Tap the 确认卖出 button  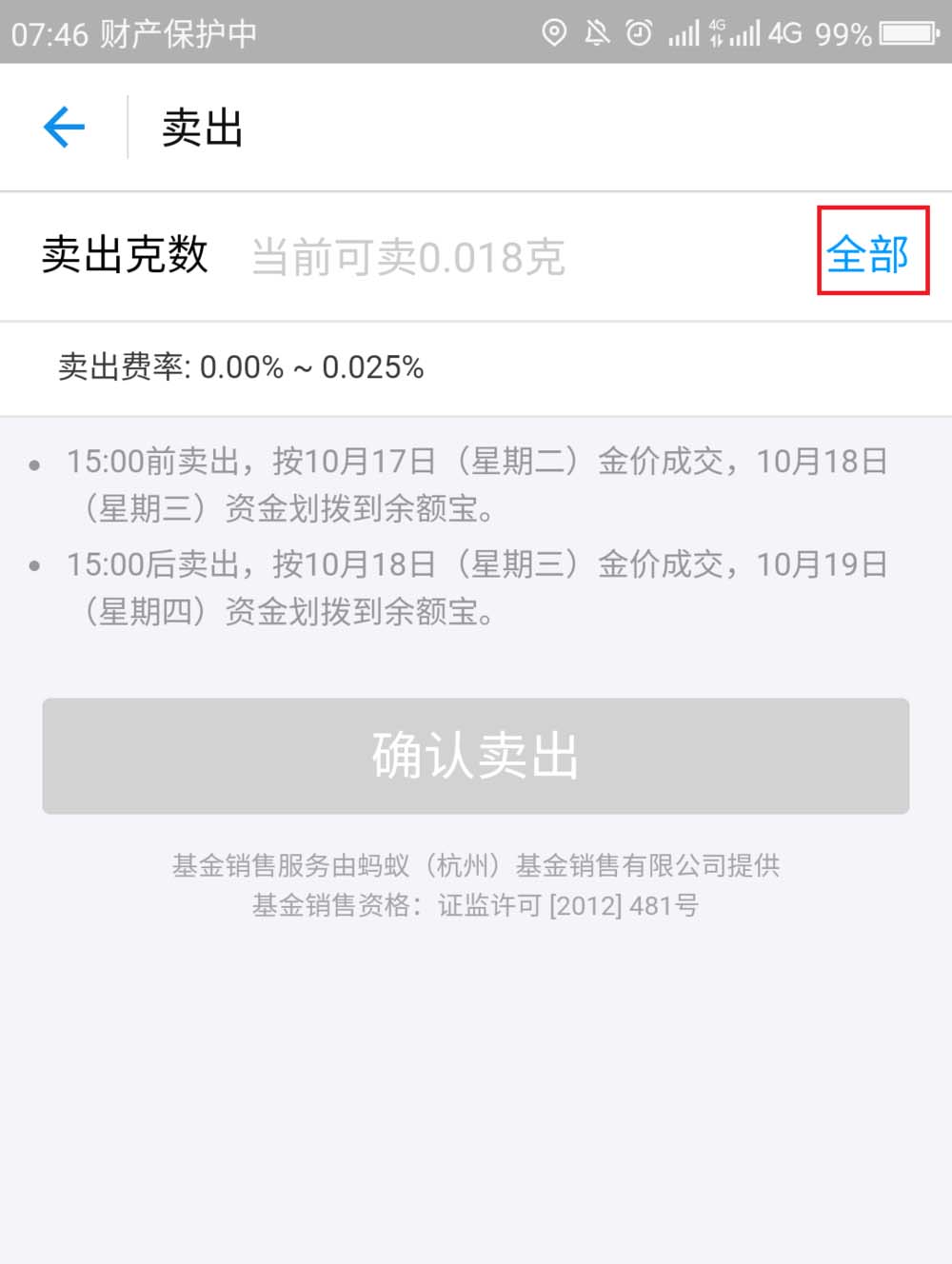[475, 756]
